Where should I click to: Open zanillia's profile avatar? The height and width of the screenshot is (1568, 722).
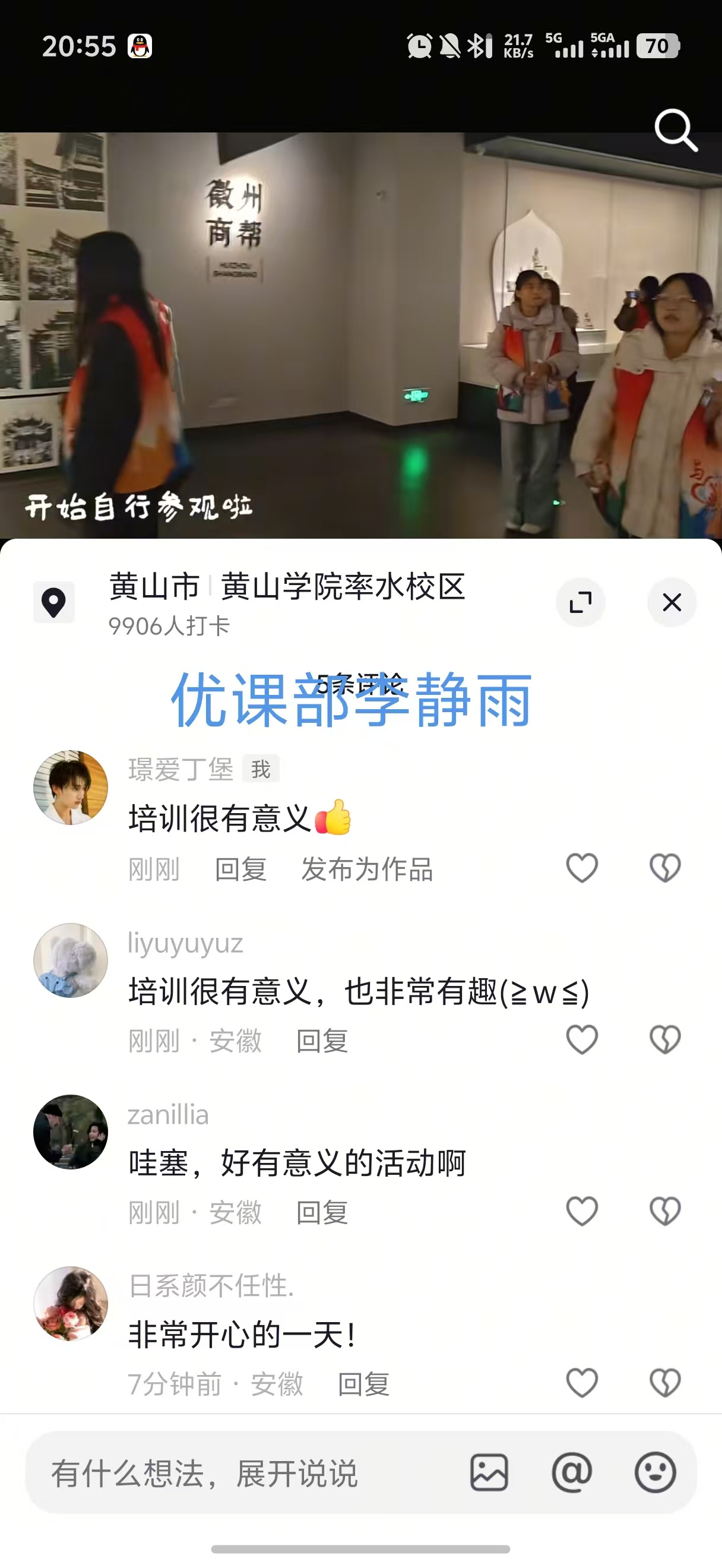71,1131
